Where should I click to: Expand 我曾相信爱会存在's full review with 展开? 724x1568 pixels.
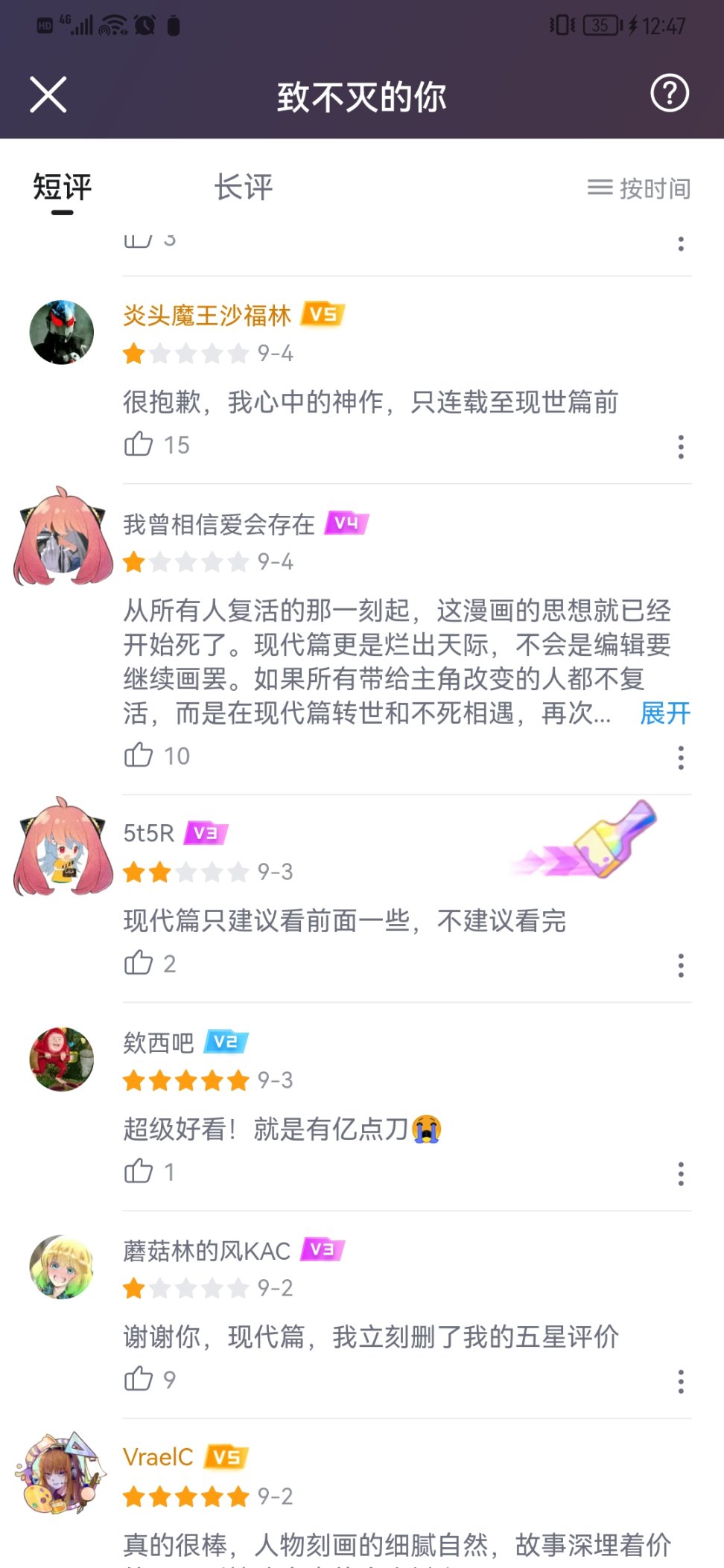[x=664, y=713]
